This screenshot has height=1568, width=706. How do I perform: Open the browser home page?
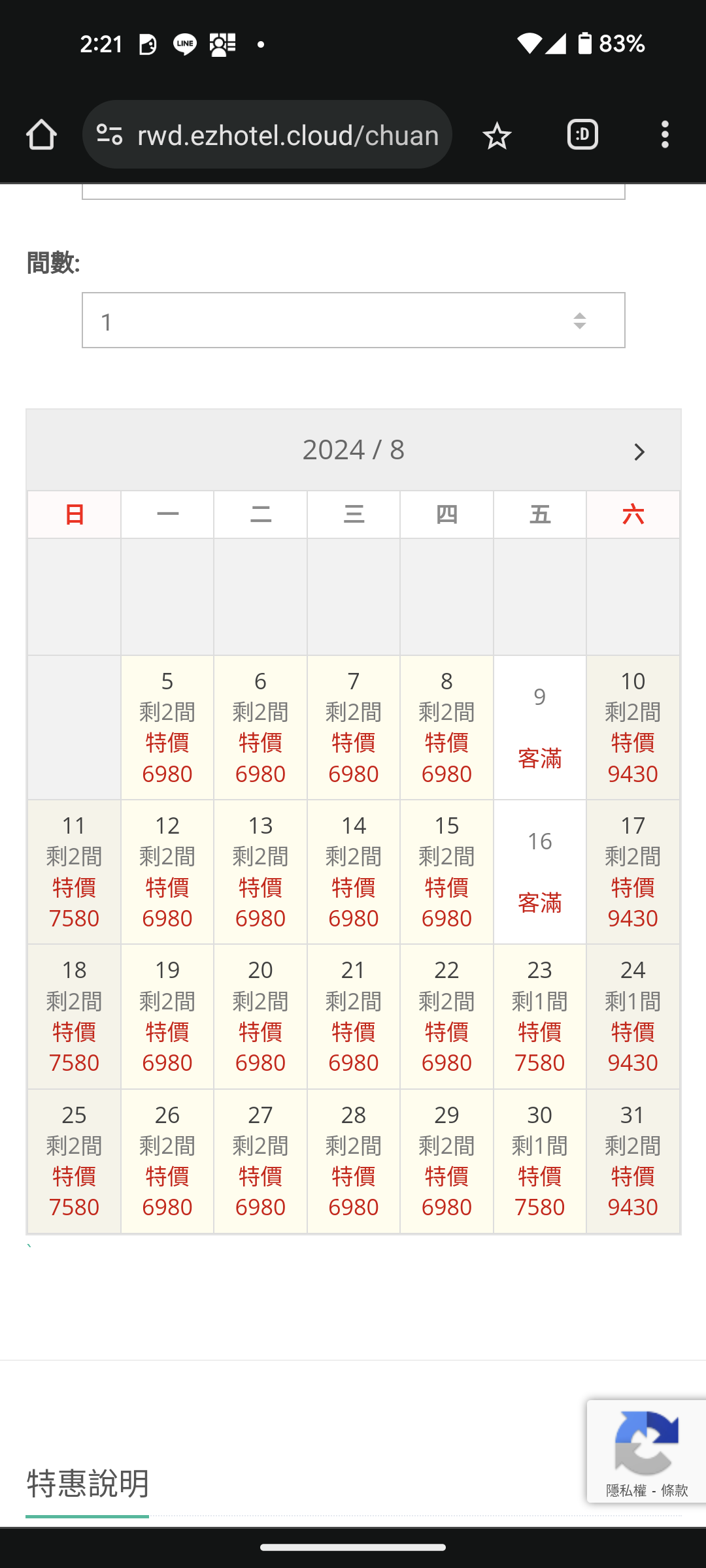pos(41,135)
